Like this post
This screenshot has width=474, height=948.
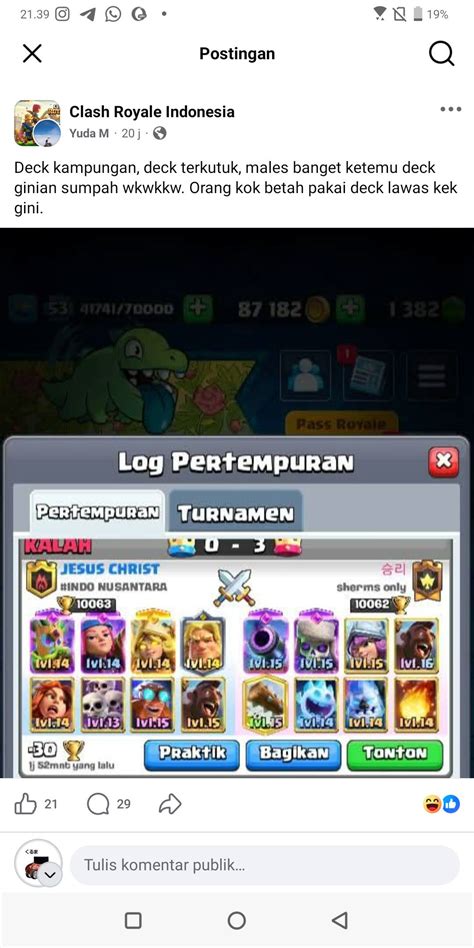pos(25,804)
